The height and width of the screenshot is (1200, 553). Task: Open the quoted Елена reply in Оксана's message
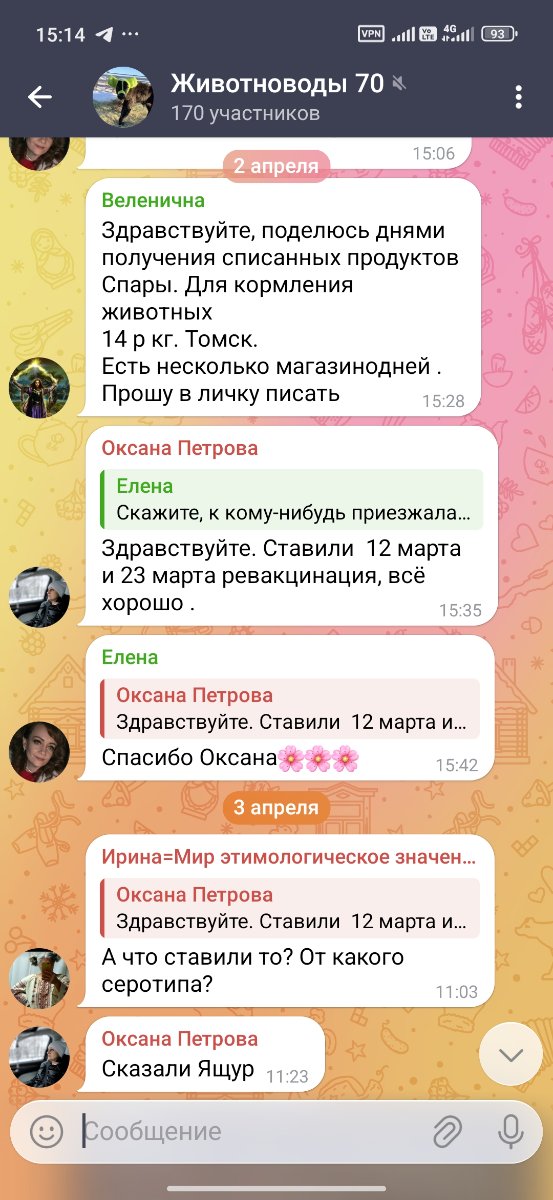coord(292,500)
